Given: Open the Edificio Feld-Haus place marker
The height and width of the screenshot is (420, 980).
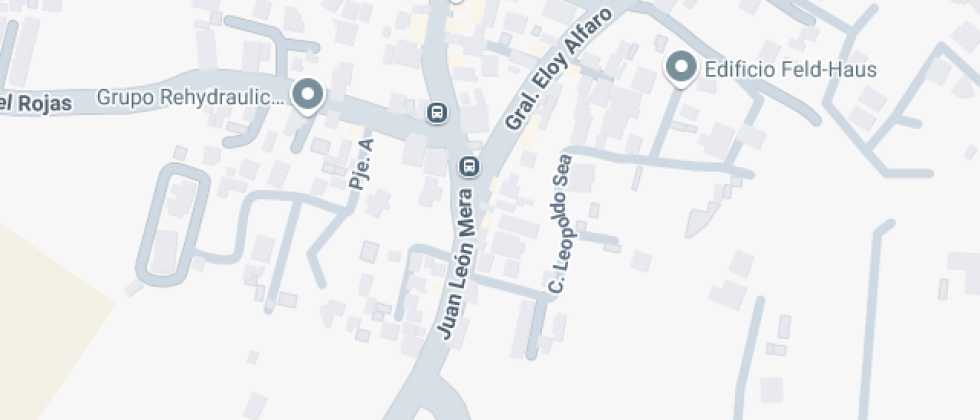Looking at the screenshot, I should (x=681, y=68).
